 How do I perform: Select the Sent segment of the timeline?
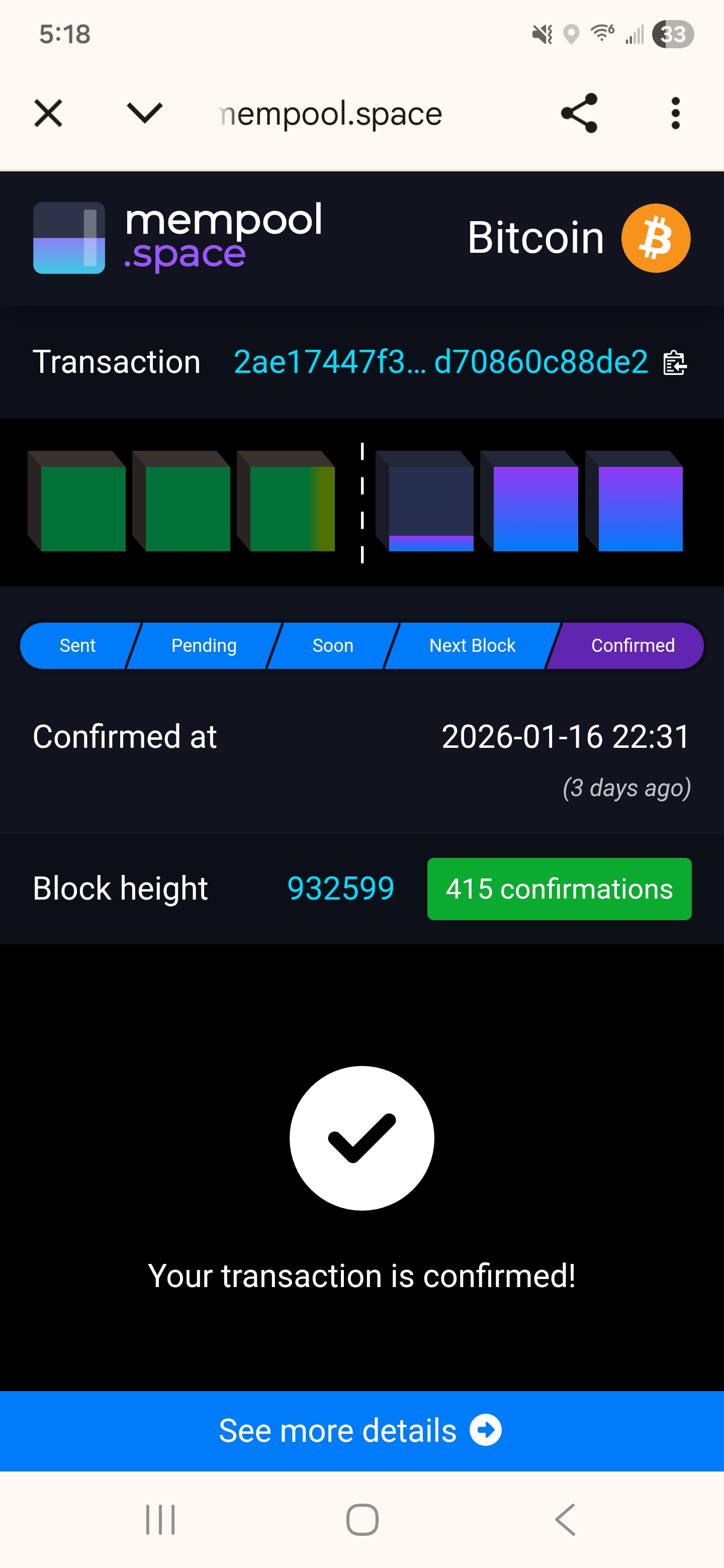[x=77, y=645]
